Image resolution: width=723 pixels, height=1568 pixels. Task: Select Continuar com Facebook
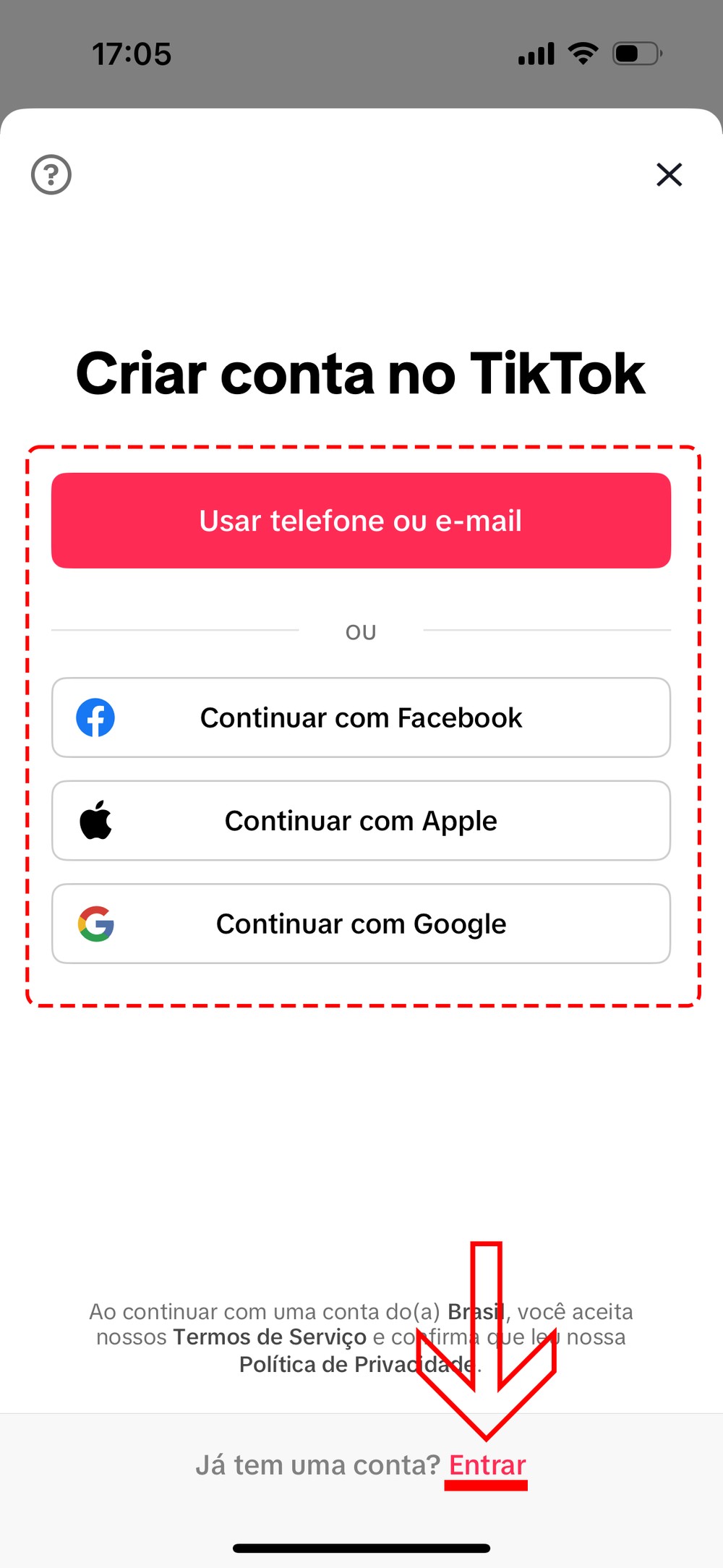(361, 717)
